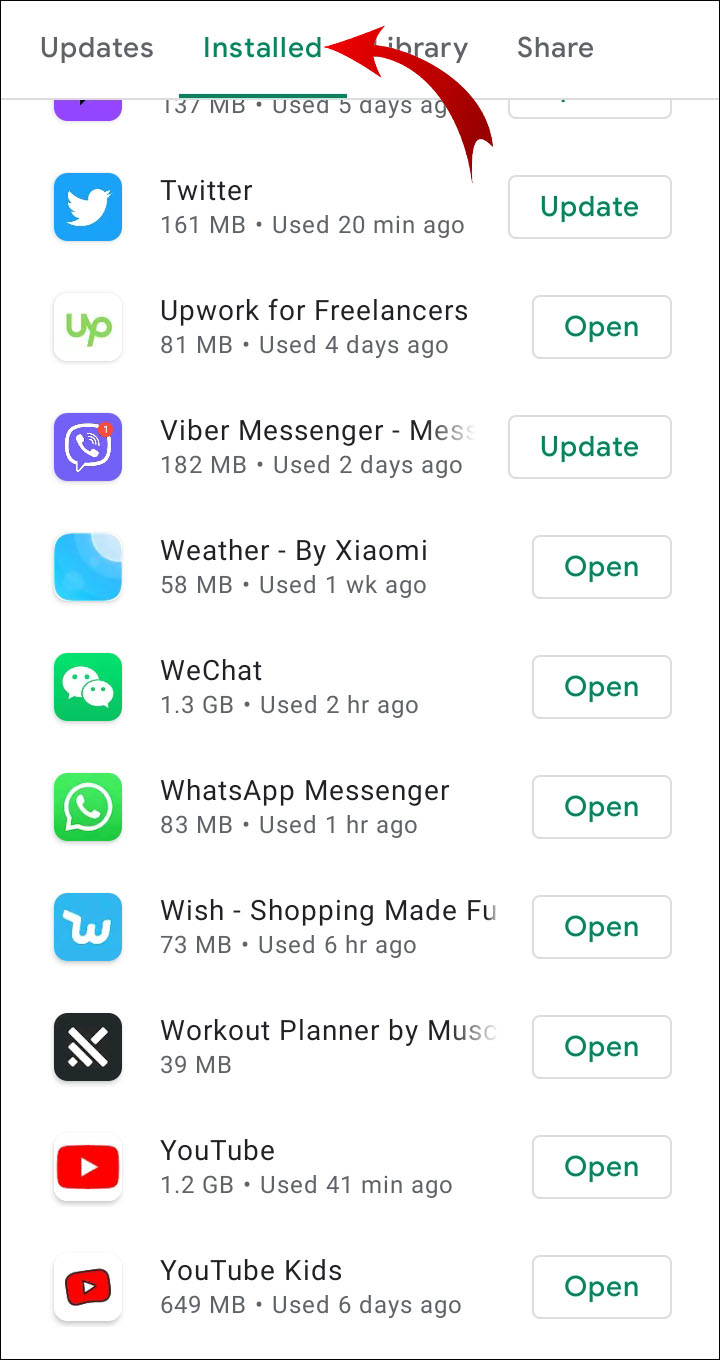Tap Open beside YouTube
This screenshot has height=1360, width=720.
pyautogui.click(x=601, y=1167)
